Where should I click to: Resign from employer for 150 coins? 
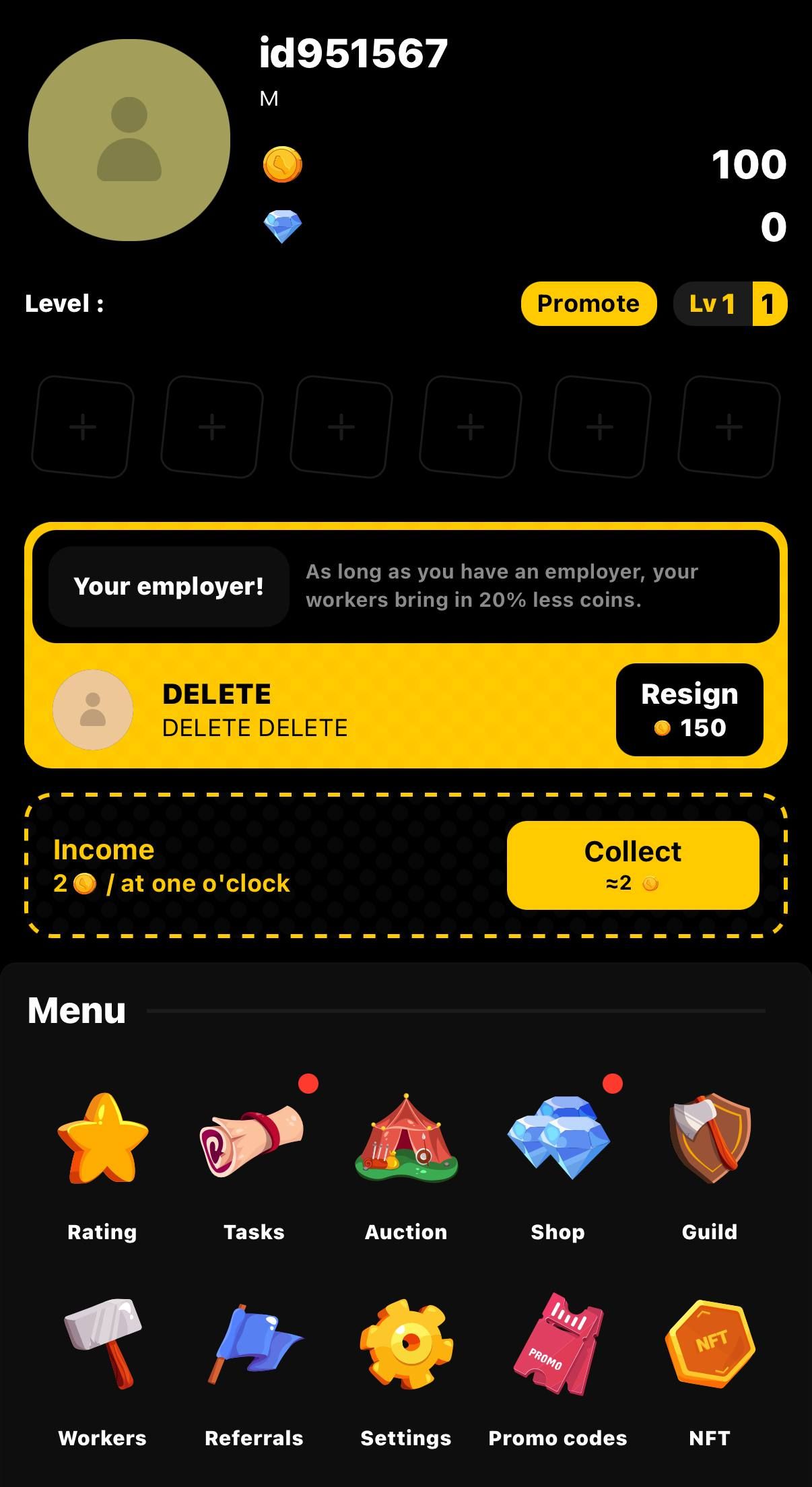tap(689, 708)
